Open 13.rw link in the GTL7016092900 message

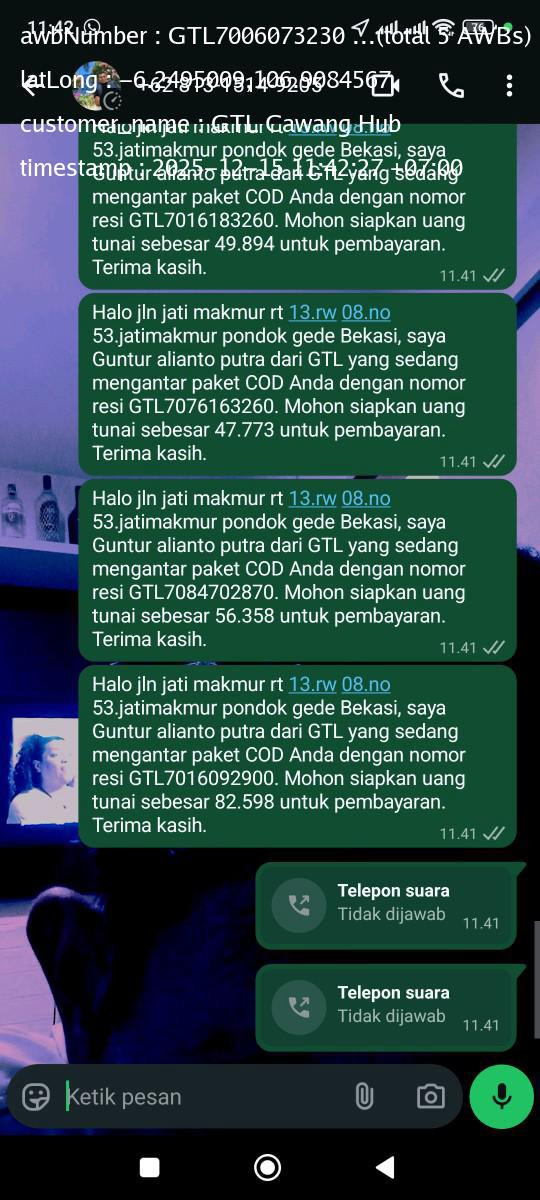tap(313, 684)
